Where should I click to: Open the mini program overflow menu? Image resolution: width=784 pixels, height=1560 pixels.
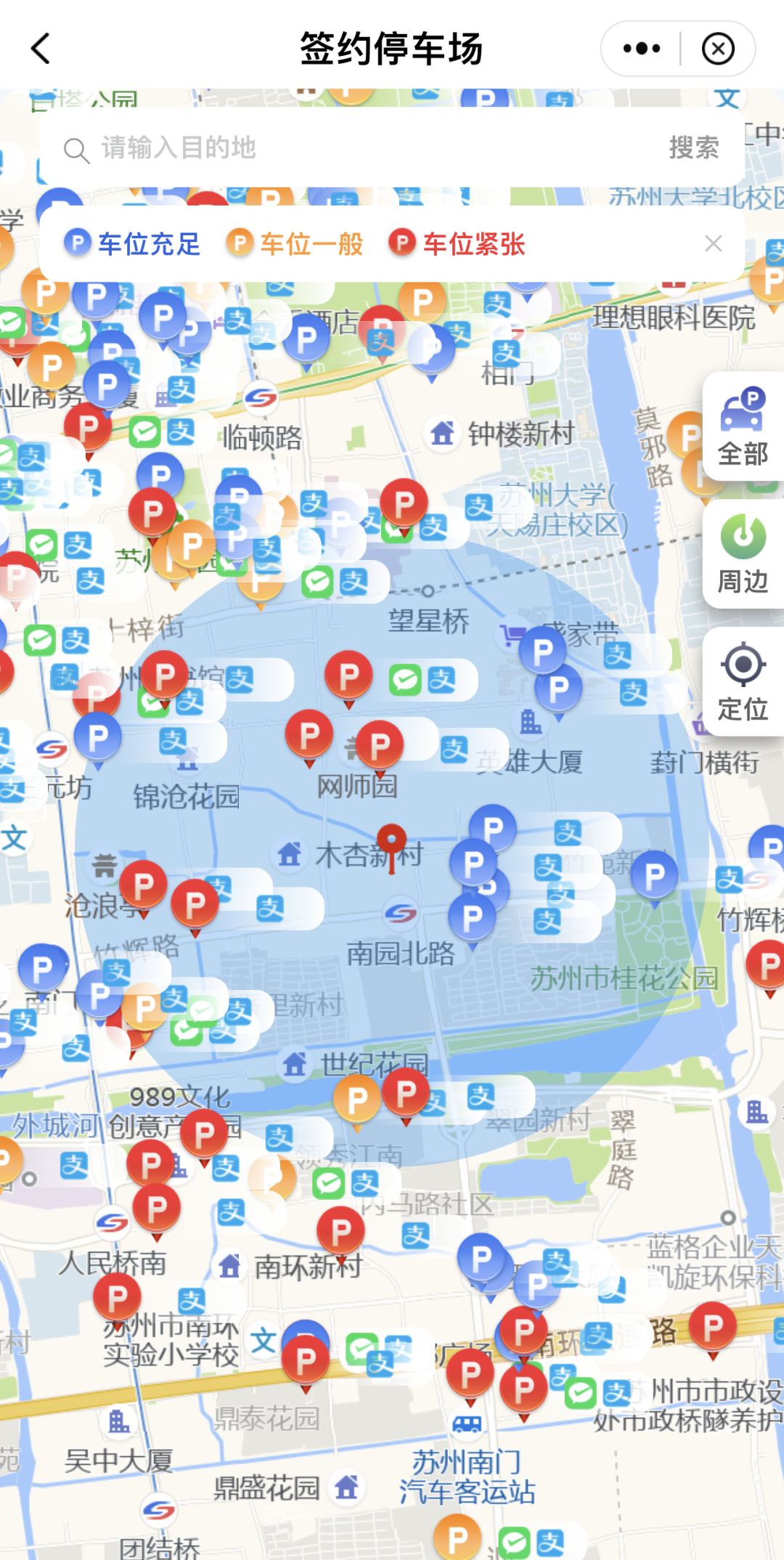[x=642, y=49]
